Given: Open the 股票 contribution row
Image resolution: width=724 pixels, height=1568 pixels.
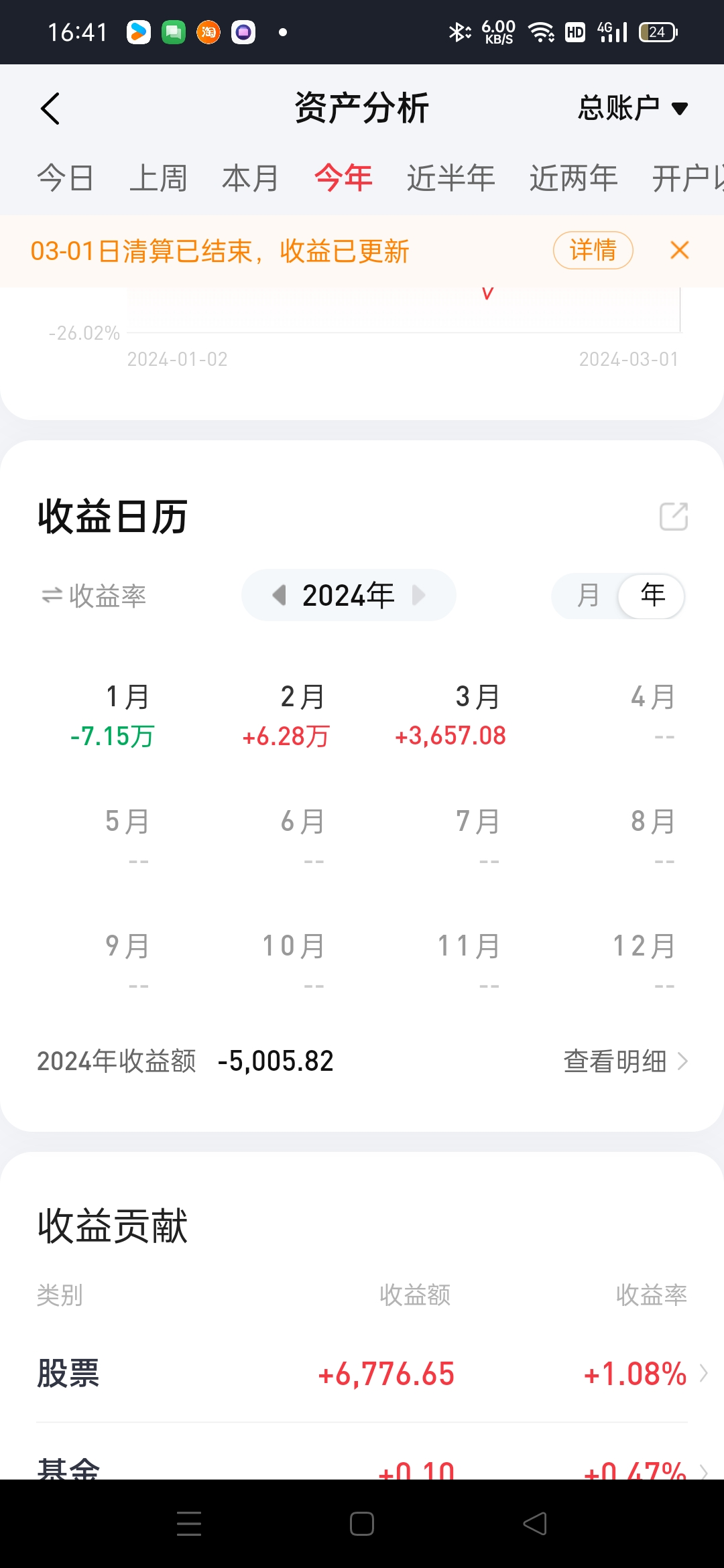Looking at the screenshot, I should click(x=362, y=1374).
